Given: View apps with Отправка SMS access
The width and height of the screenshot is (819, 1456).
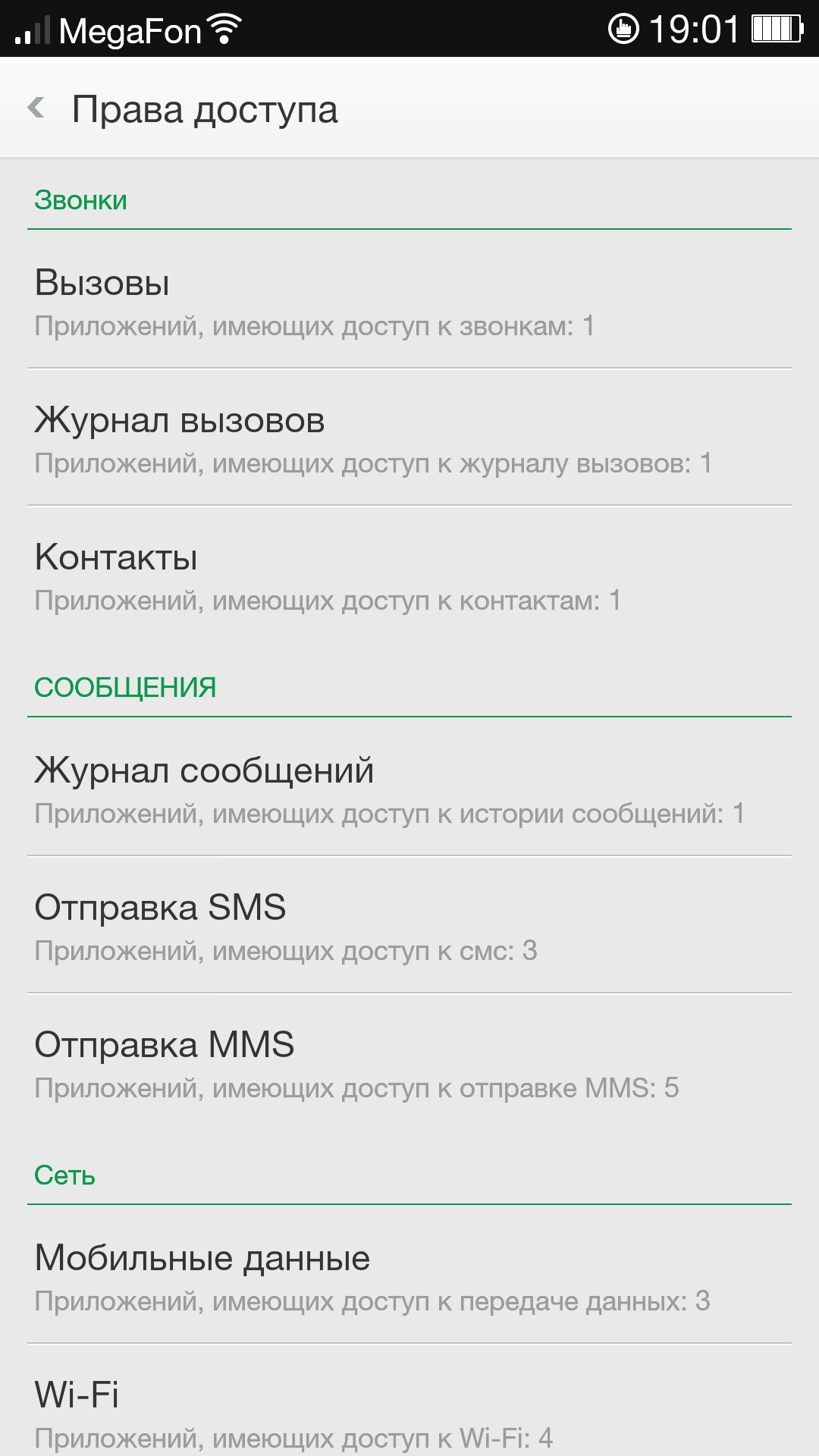Looking at the screenshot, I should pyautogui.click(x=409, y=927).
